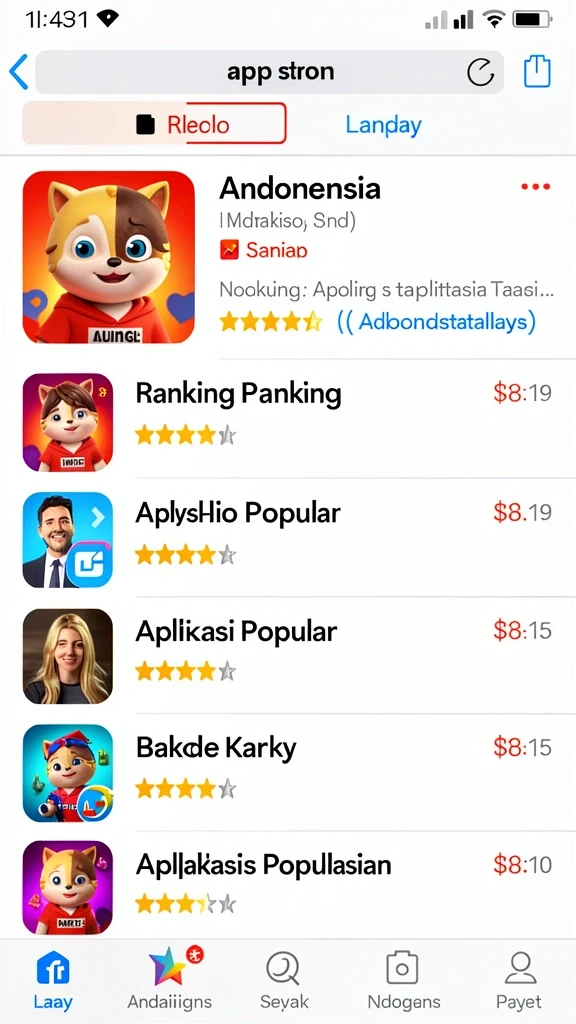The width and height of the screenshot is (576, 1024).
Task: Open Apllakasis Populasian app listing
Action: coord(288,886)
